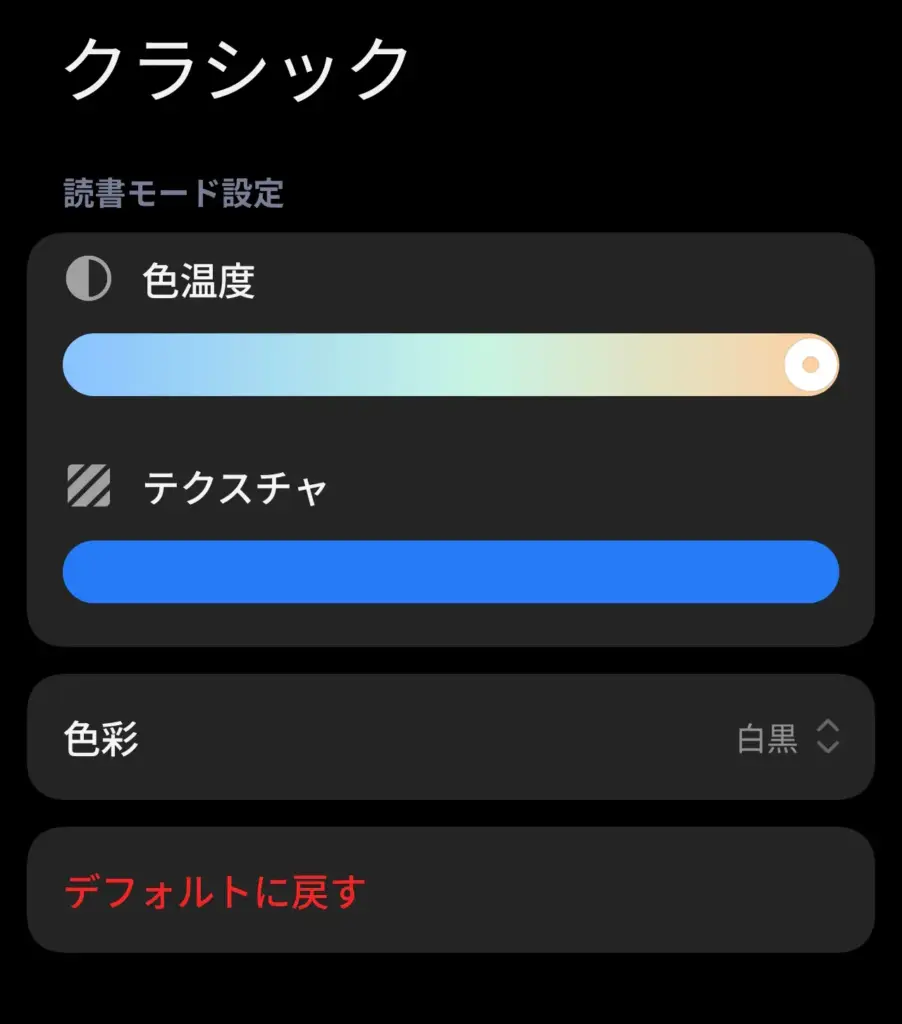Viewport: 902px width, 1024px height.
Task: Click the 色温度 label text
Action: (195, 282)
